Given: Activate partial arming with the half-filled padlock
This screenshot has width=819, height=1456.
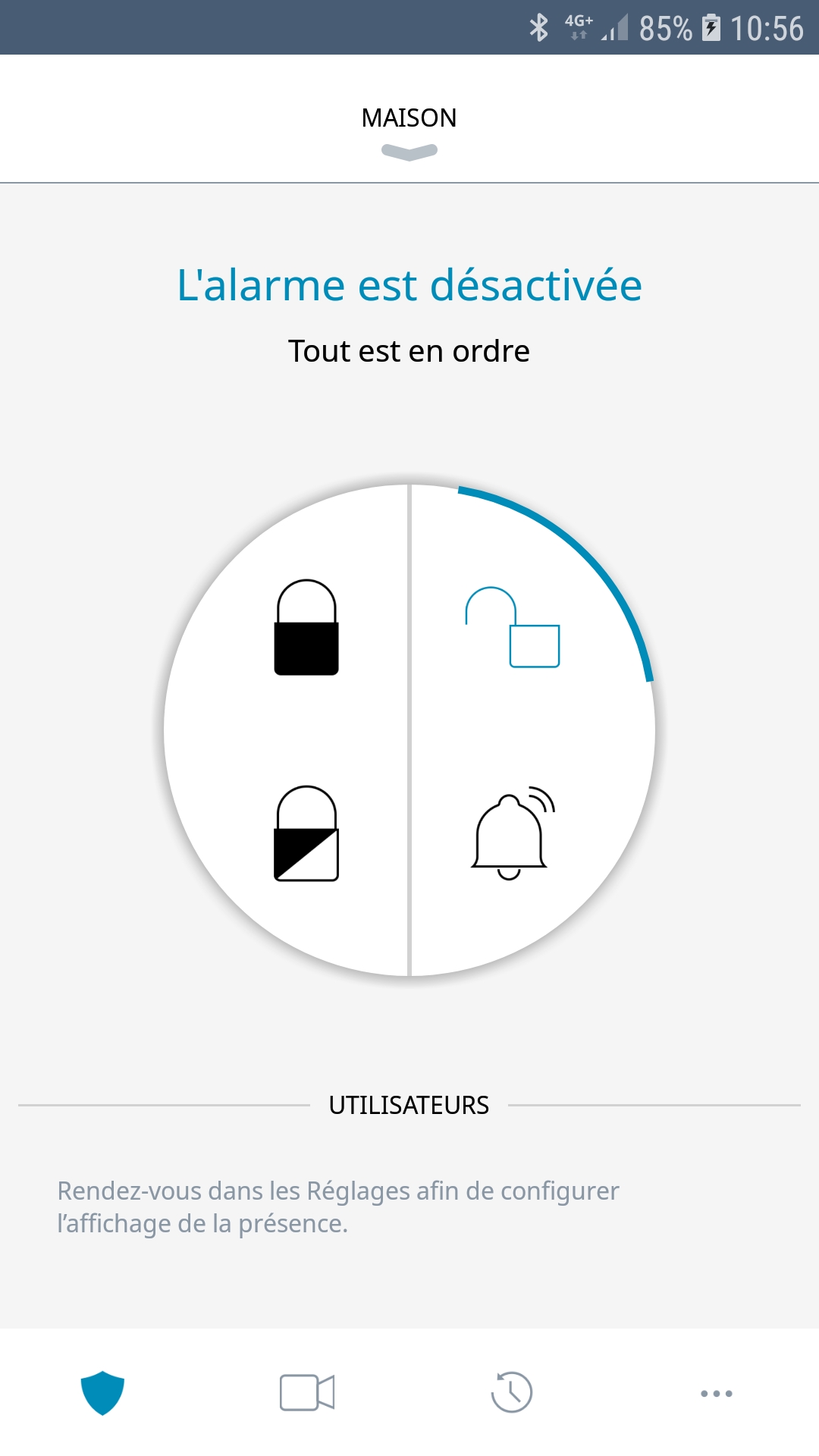Looking at the screenshot, I should tap(306, 833).
